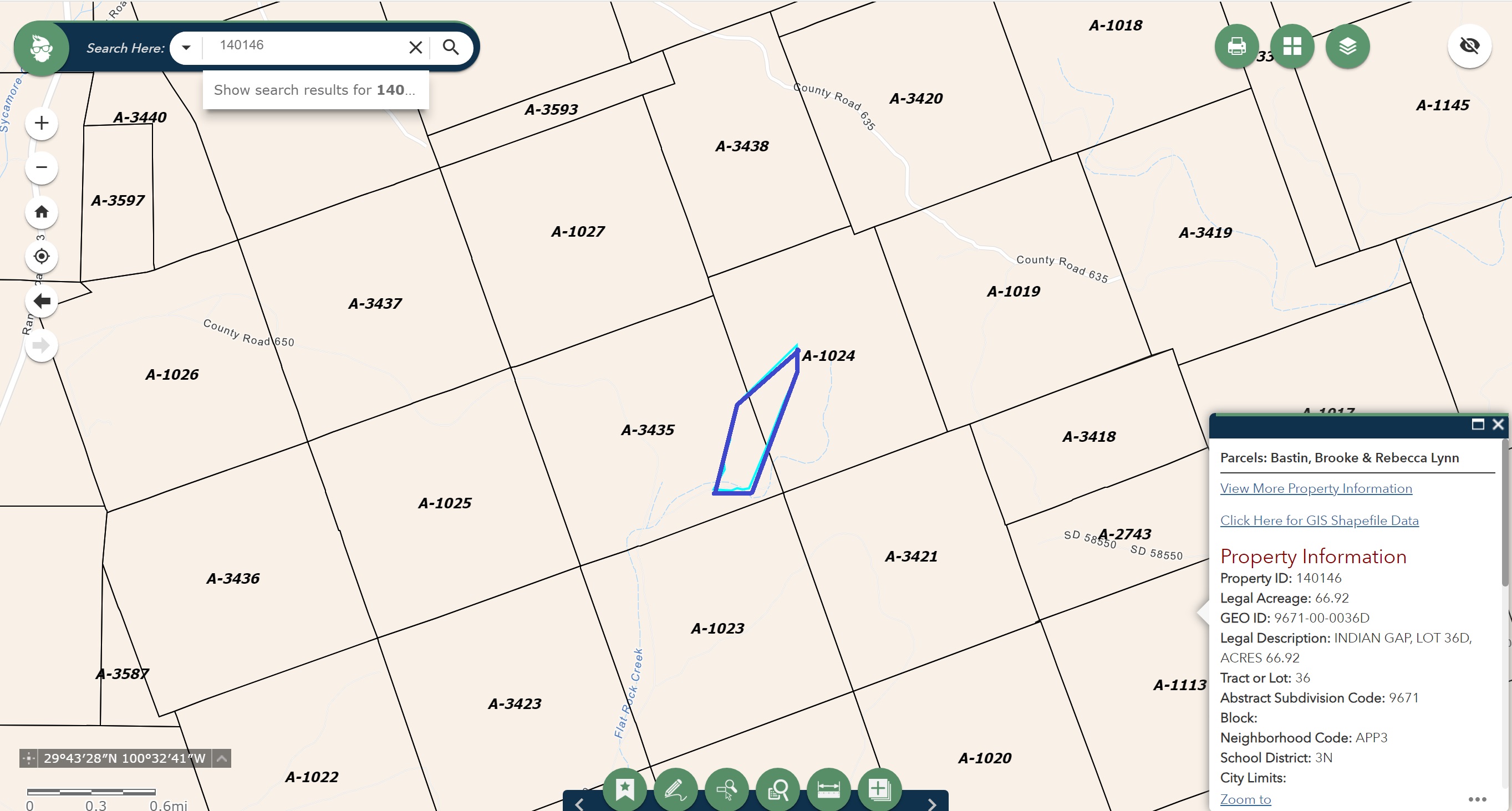Return to the default home extent
This screenshot has width=1512, height=811.
(41, 212)
